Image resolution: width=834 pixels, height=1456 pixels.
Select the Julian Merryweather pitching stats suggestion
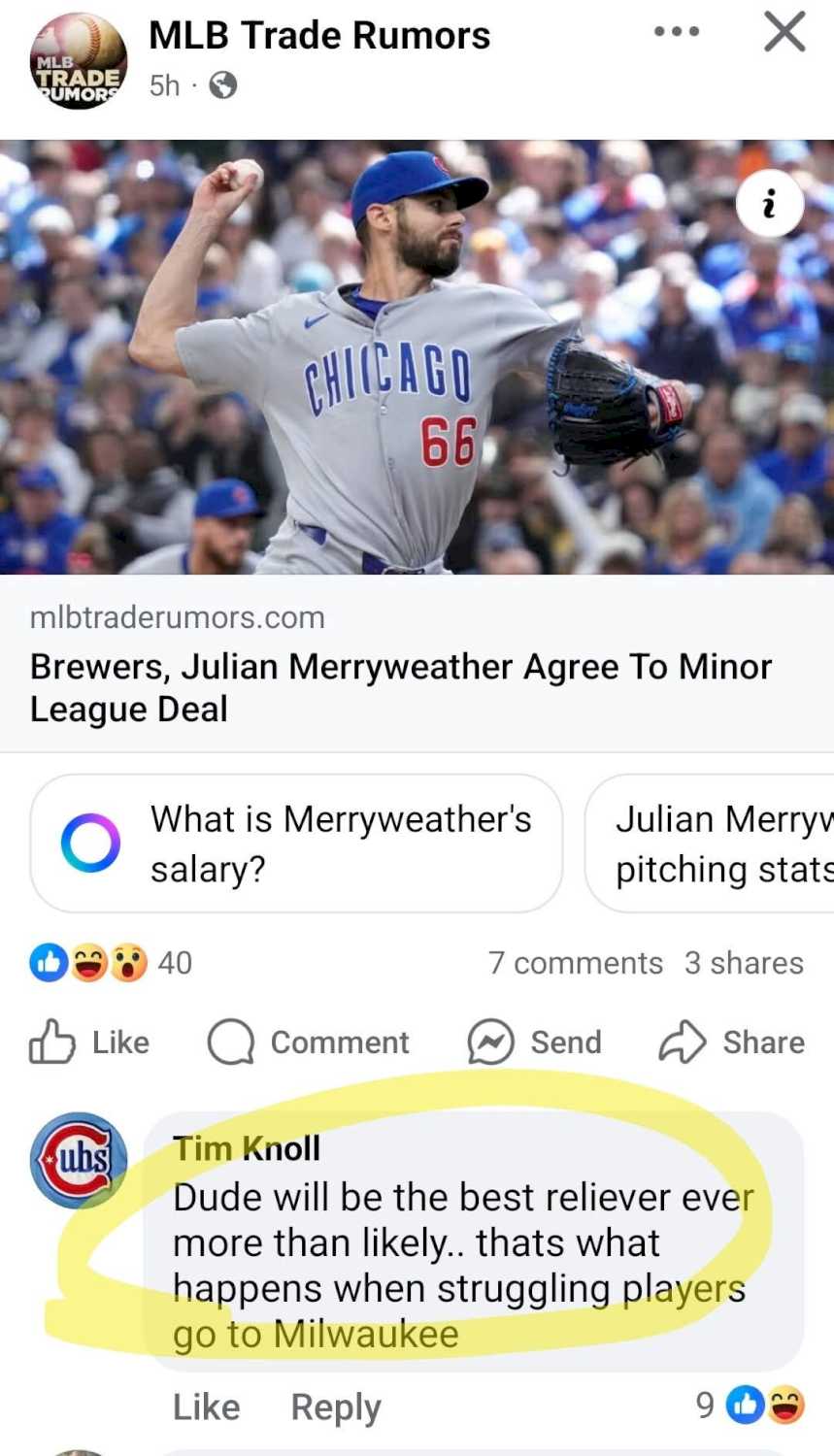coord(718,844)
